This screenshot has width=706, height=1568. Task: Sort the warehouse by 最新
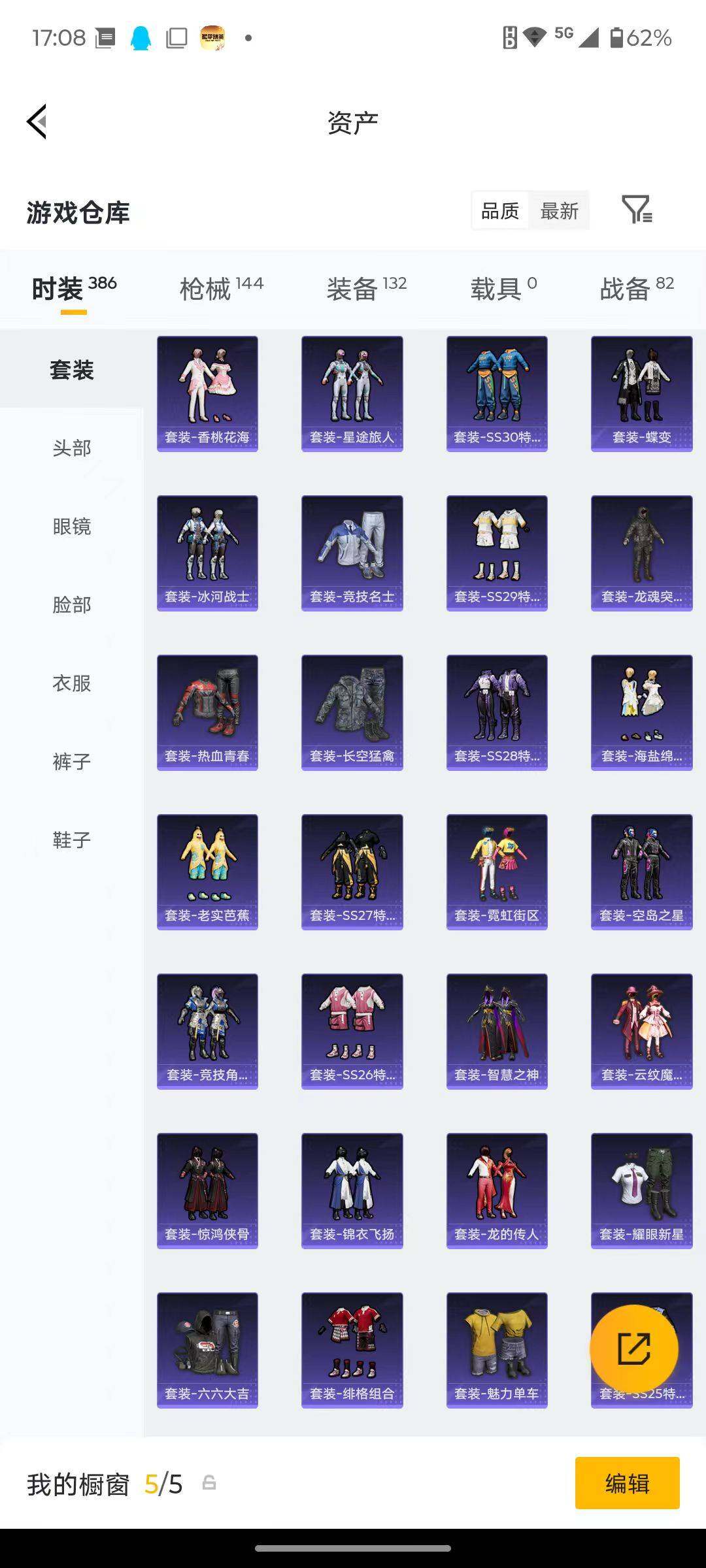coord(559,211)
